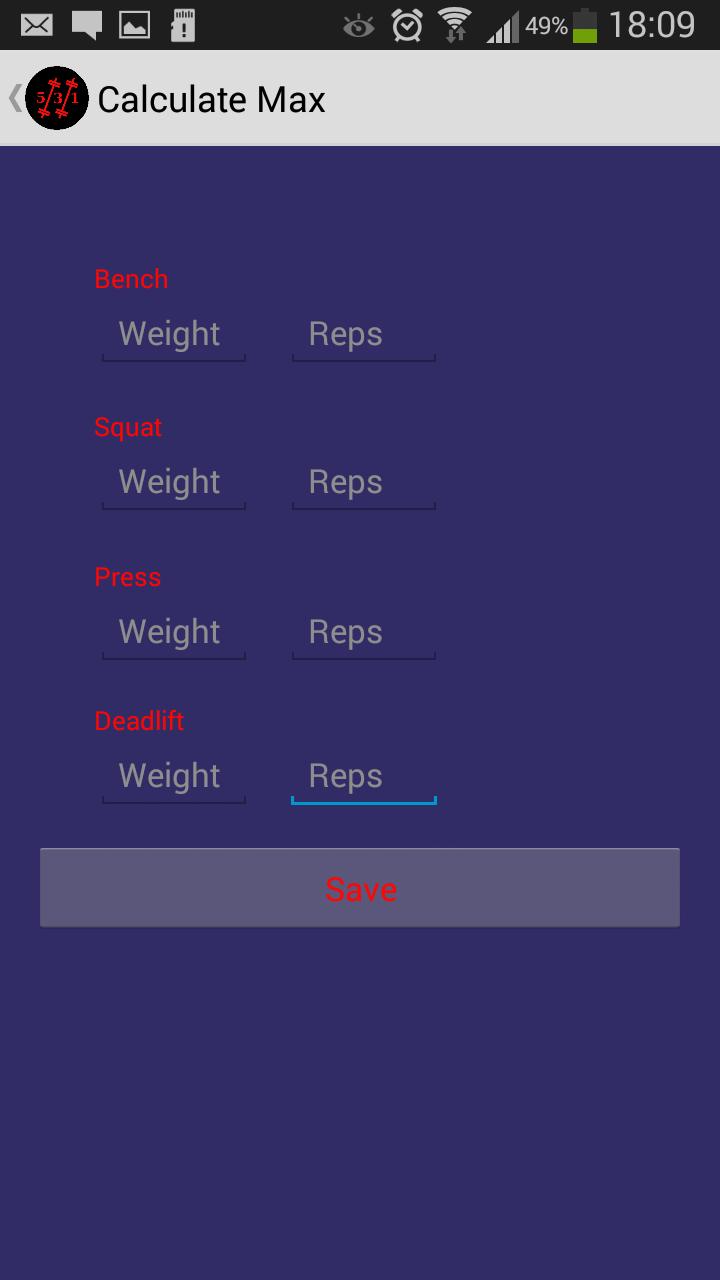This screenshot has width=720, height=1280.
Task: Select the Deadlift reps field
Action: [x=363, y=777]
